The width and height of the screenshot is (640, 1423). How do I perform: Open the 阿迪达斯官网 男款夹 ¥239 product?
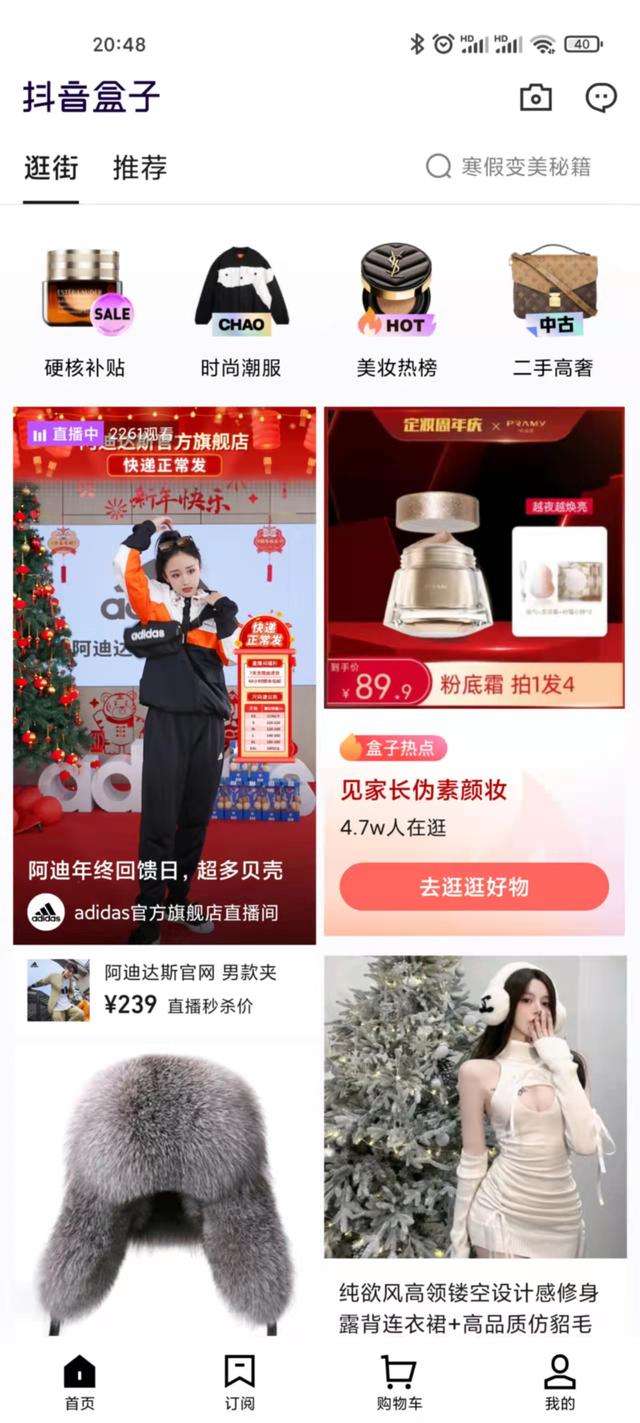tap(164, 990)
